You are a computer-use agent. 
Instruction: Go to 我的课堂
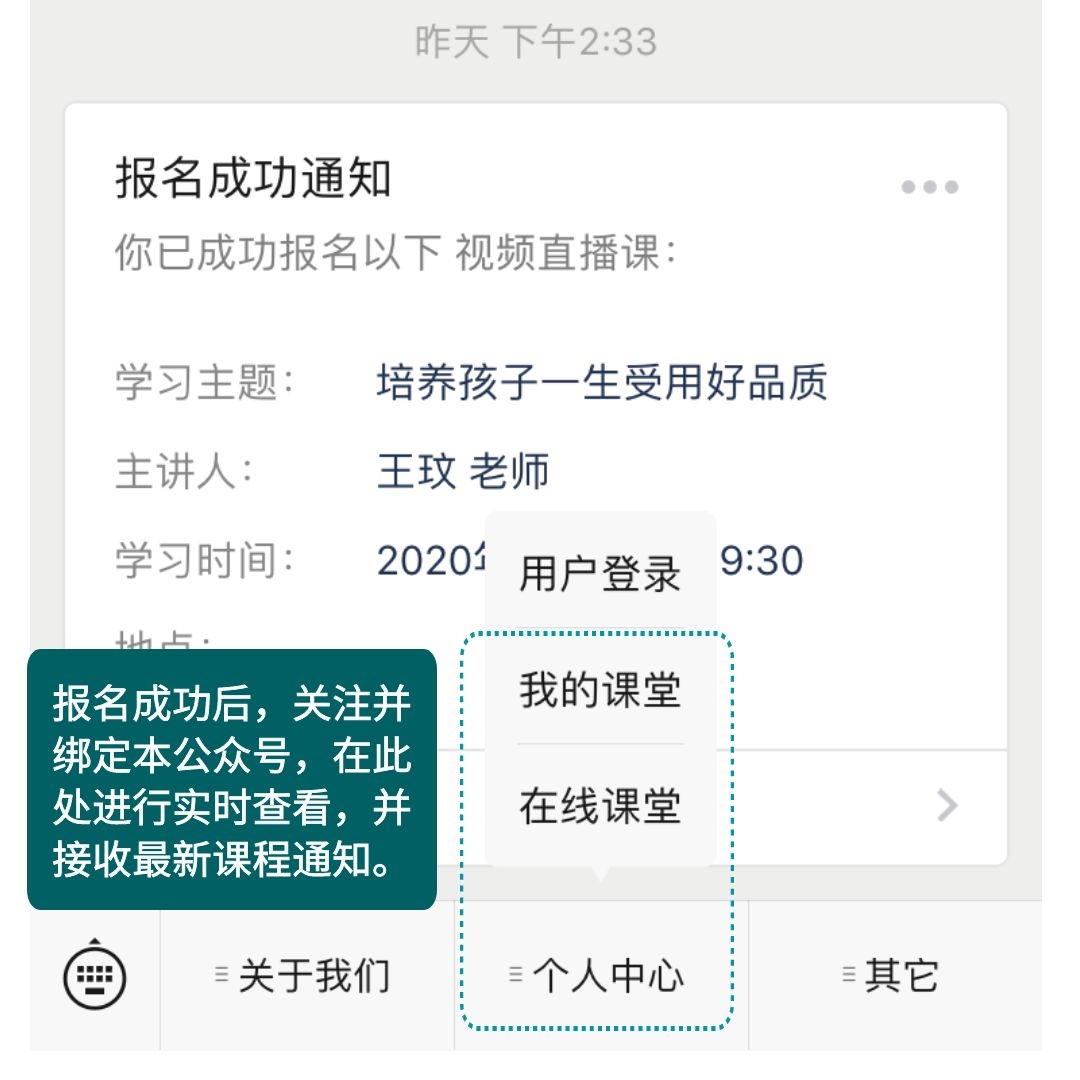[x=600, y=690]
